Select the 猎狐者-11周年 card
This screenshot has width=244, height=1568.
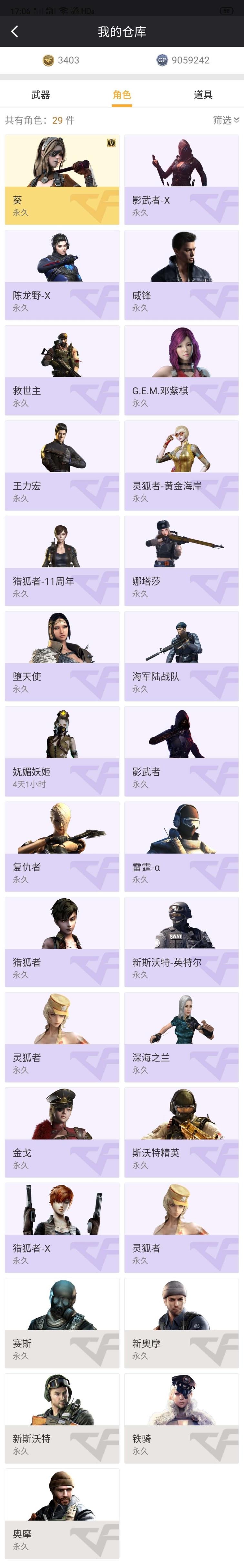62,561
